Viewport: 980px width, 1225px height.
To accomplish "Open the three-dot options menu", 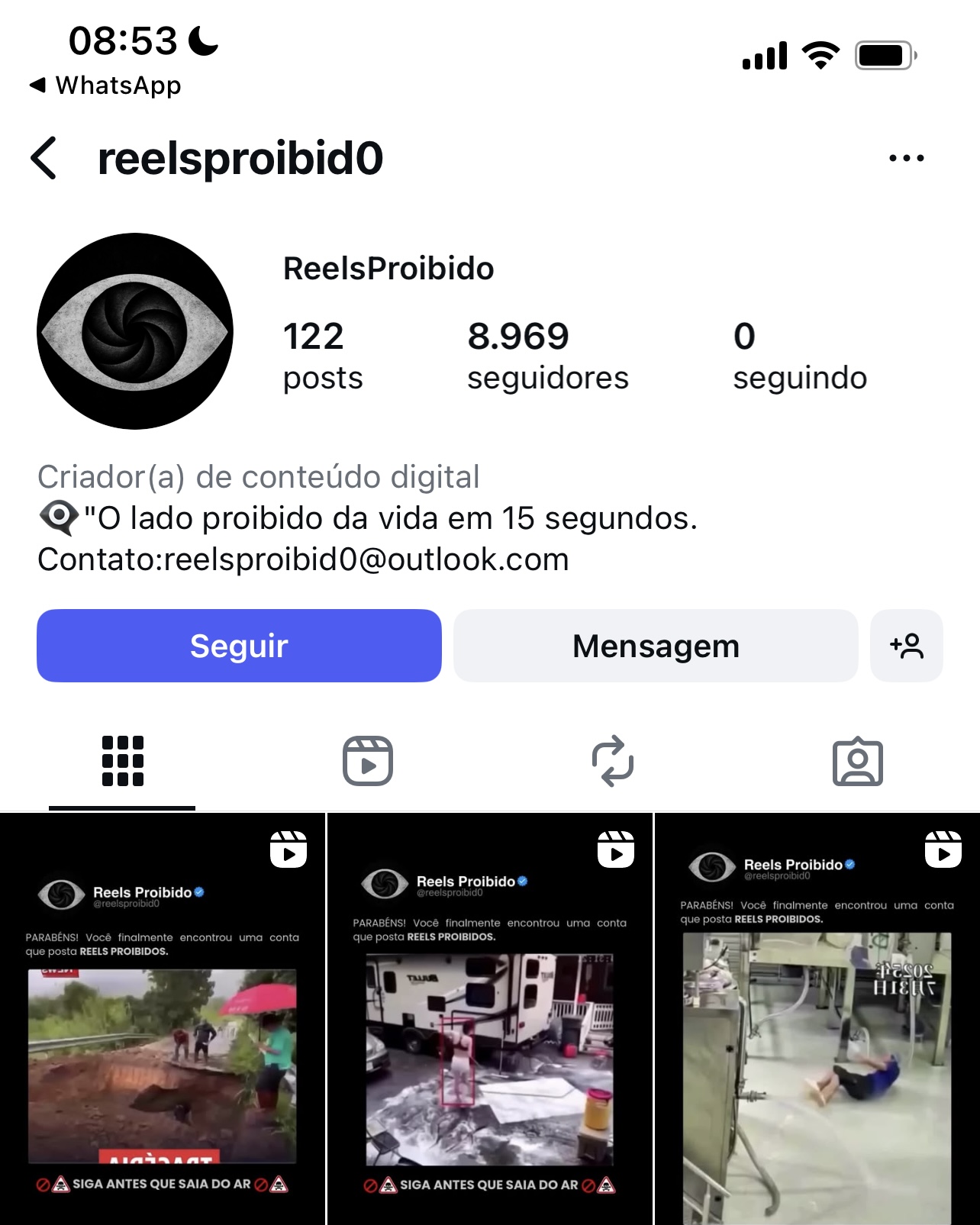I will [906, 158].
